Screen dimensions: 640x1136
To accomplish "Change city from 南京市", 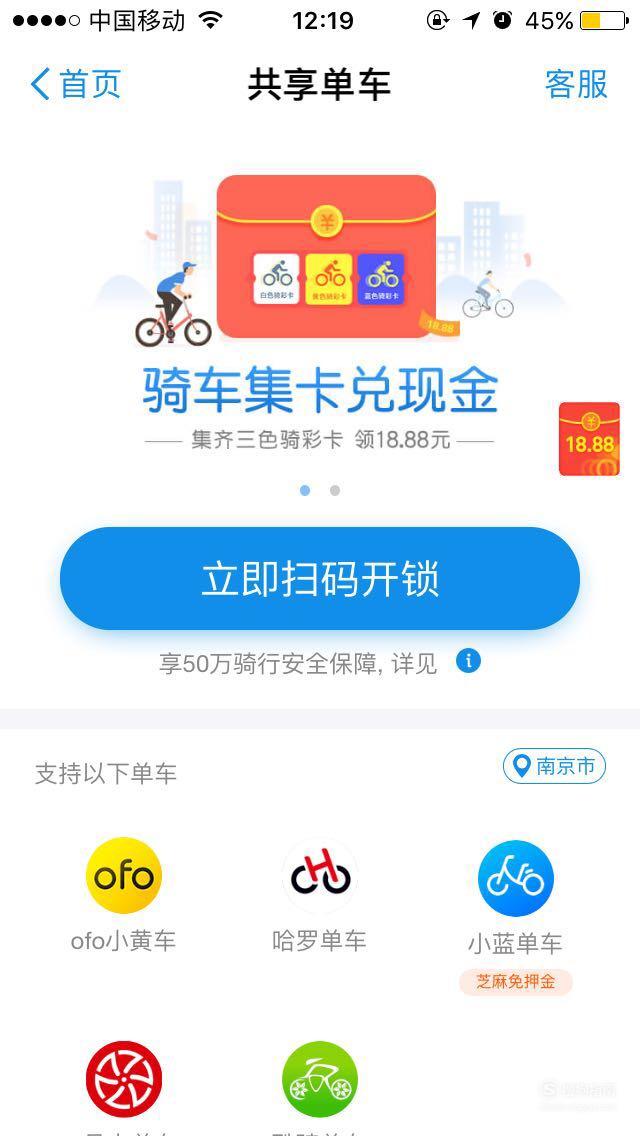I will pyautogui.click(x=554, y=766).
